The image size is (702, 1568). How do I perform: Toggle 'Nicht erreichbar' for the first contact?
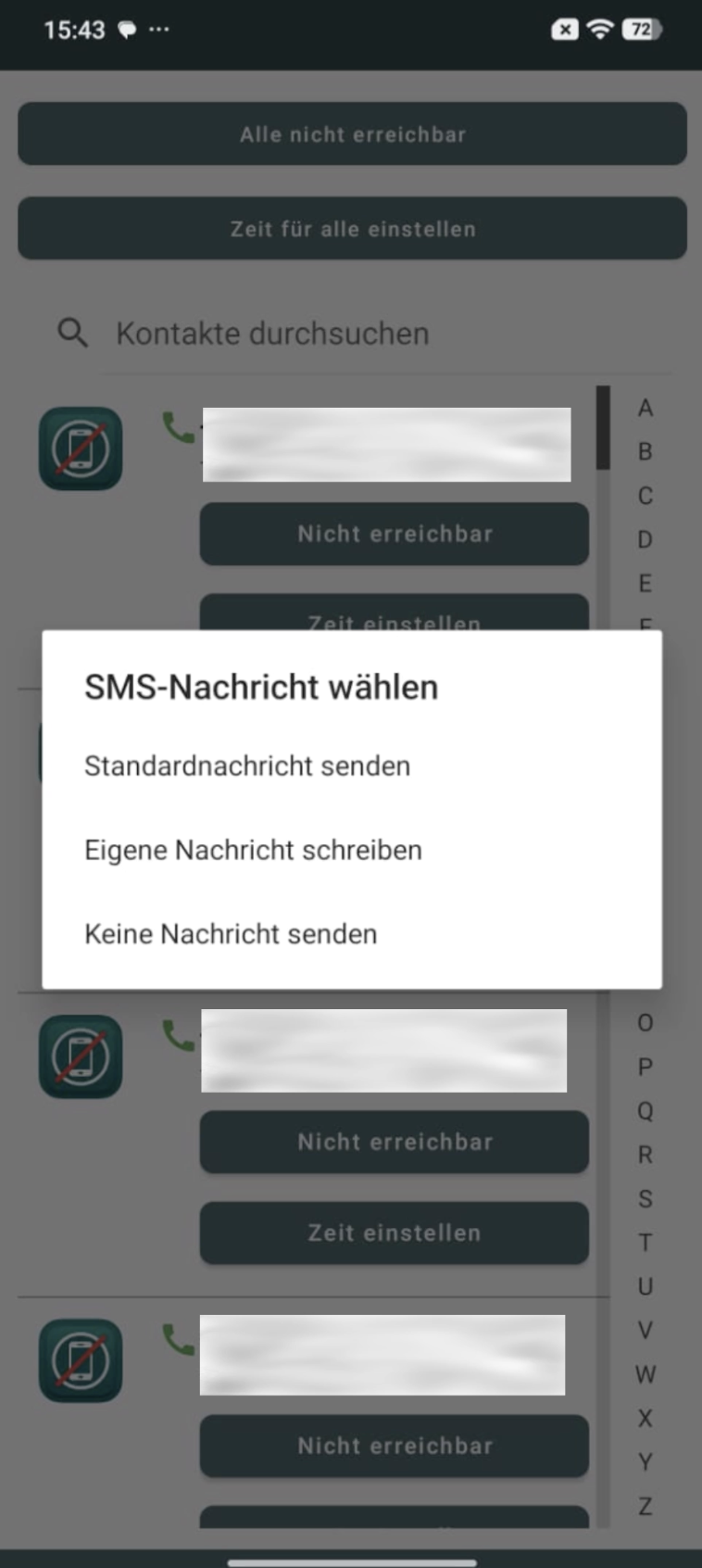pos(394,534)
